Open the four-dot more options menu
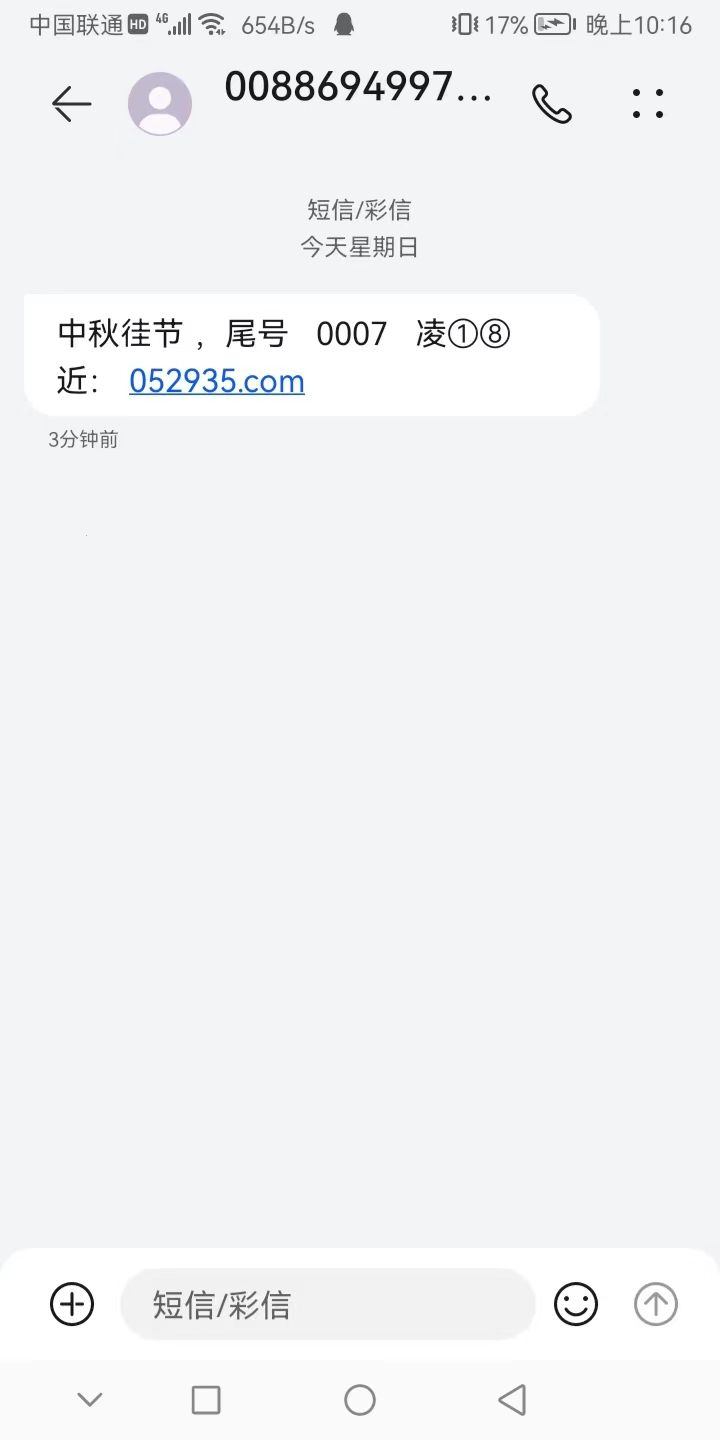Viewport: 720px width, 1440px height. tap(648, 104)
